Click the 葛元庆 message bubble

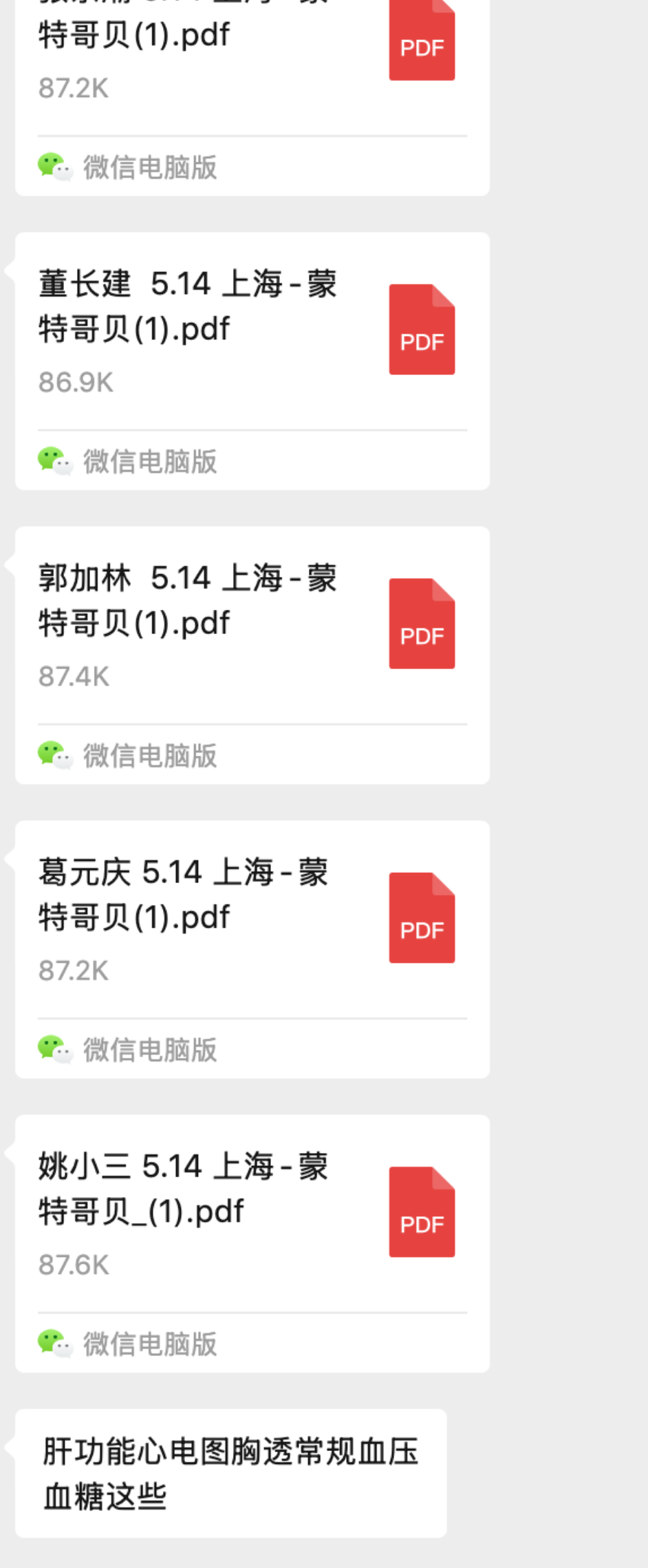point(251,946)
